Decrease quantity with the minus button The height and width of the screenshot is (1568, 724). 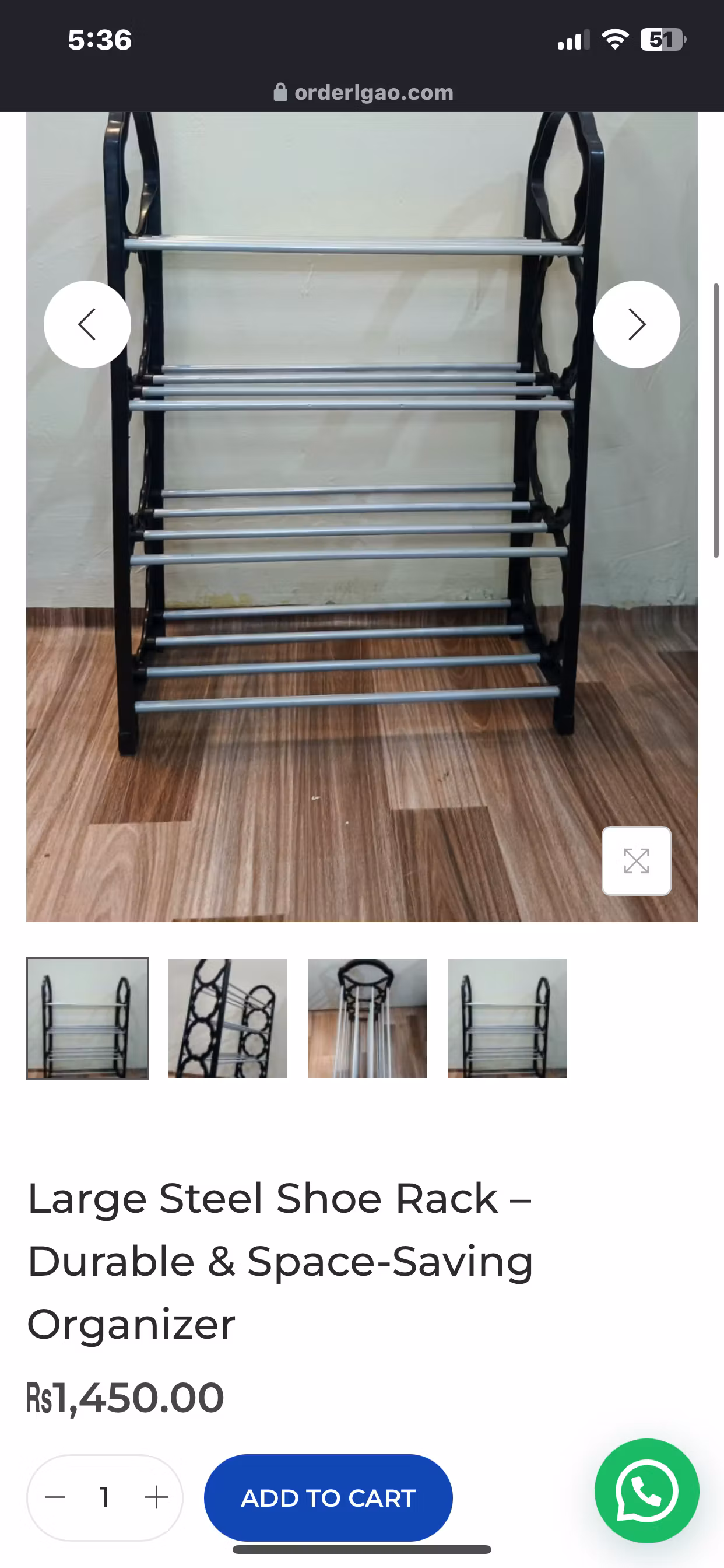click(x=55, y=1497)
